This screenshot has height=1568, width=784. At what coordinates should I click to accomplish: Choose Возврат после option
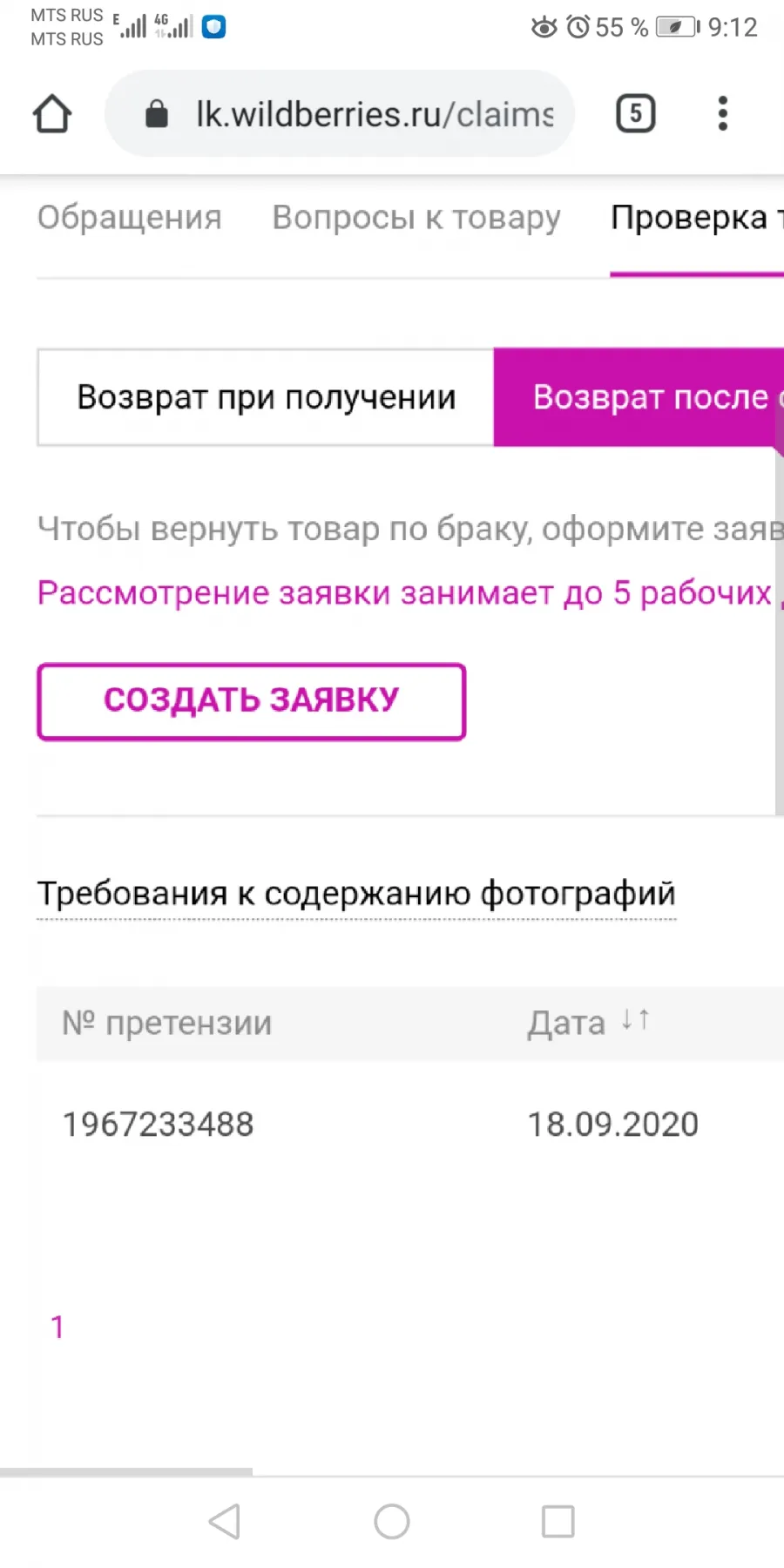click(639, 397)
